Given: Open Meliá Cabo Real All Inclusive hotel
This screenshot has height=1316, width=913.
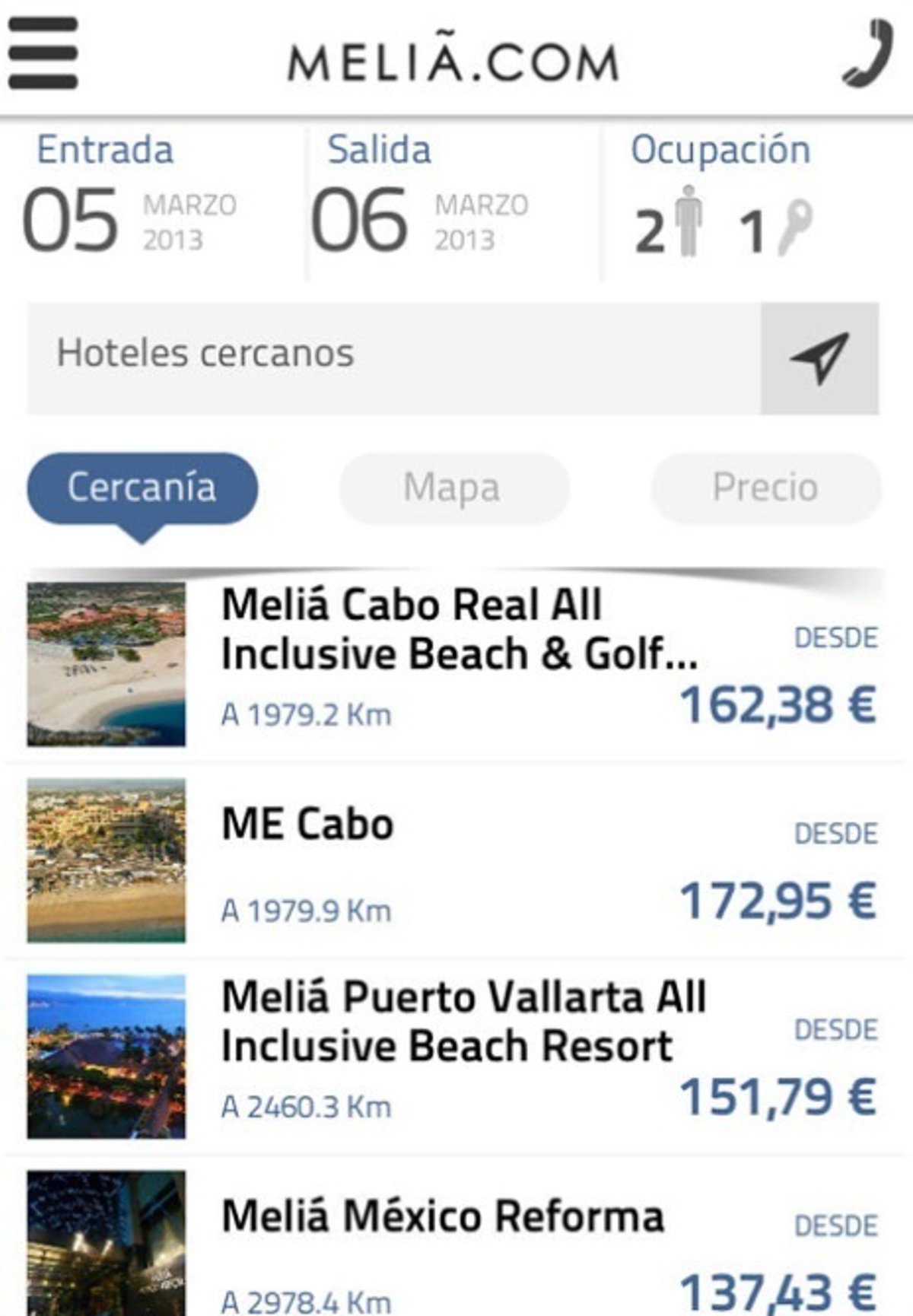Looking at the screenshot, I should pyautogui.click(x=459, y=631).
